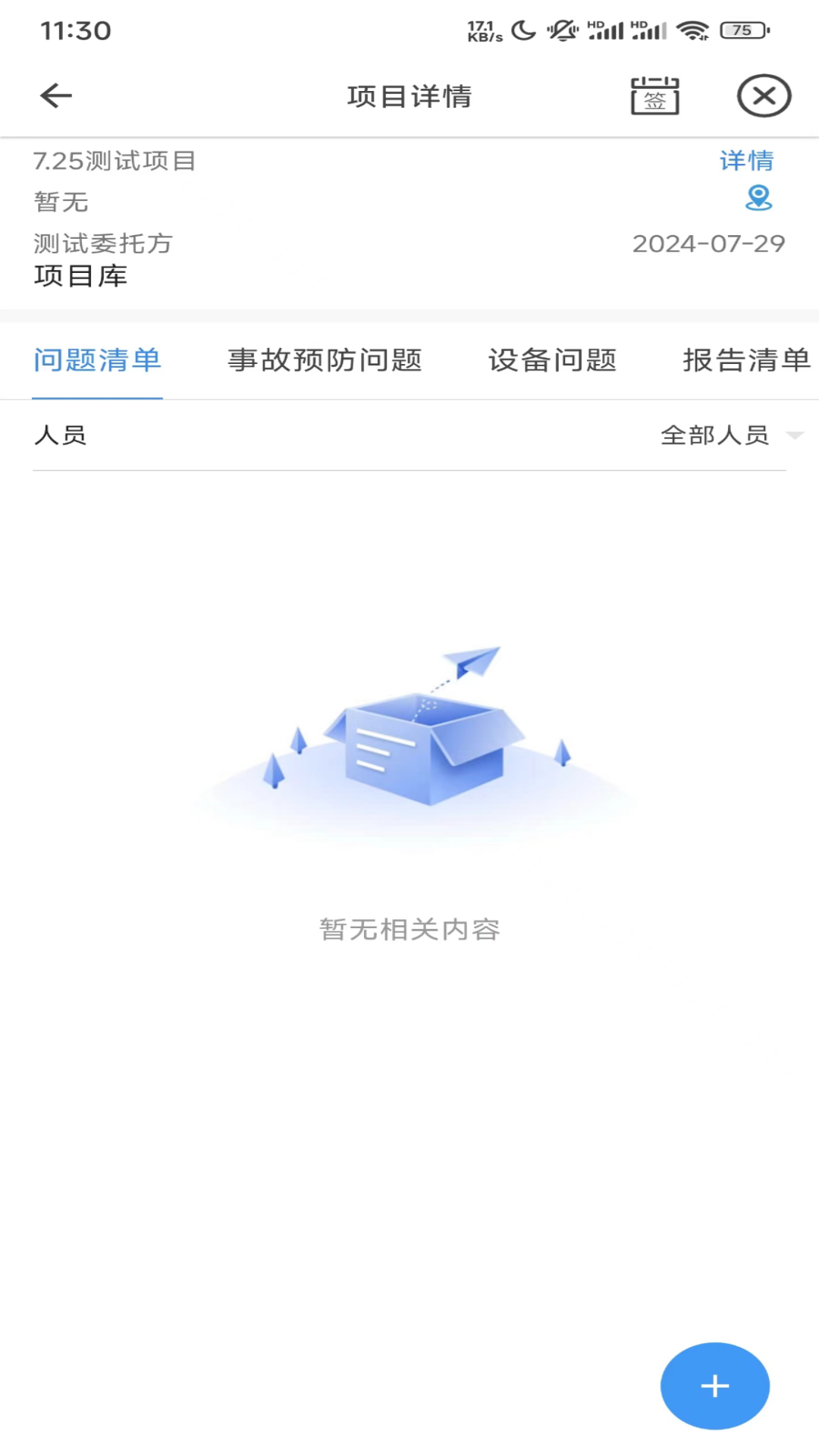Tap the empty box illustration
819x1456 pixels.
pos(425,751)
